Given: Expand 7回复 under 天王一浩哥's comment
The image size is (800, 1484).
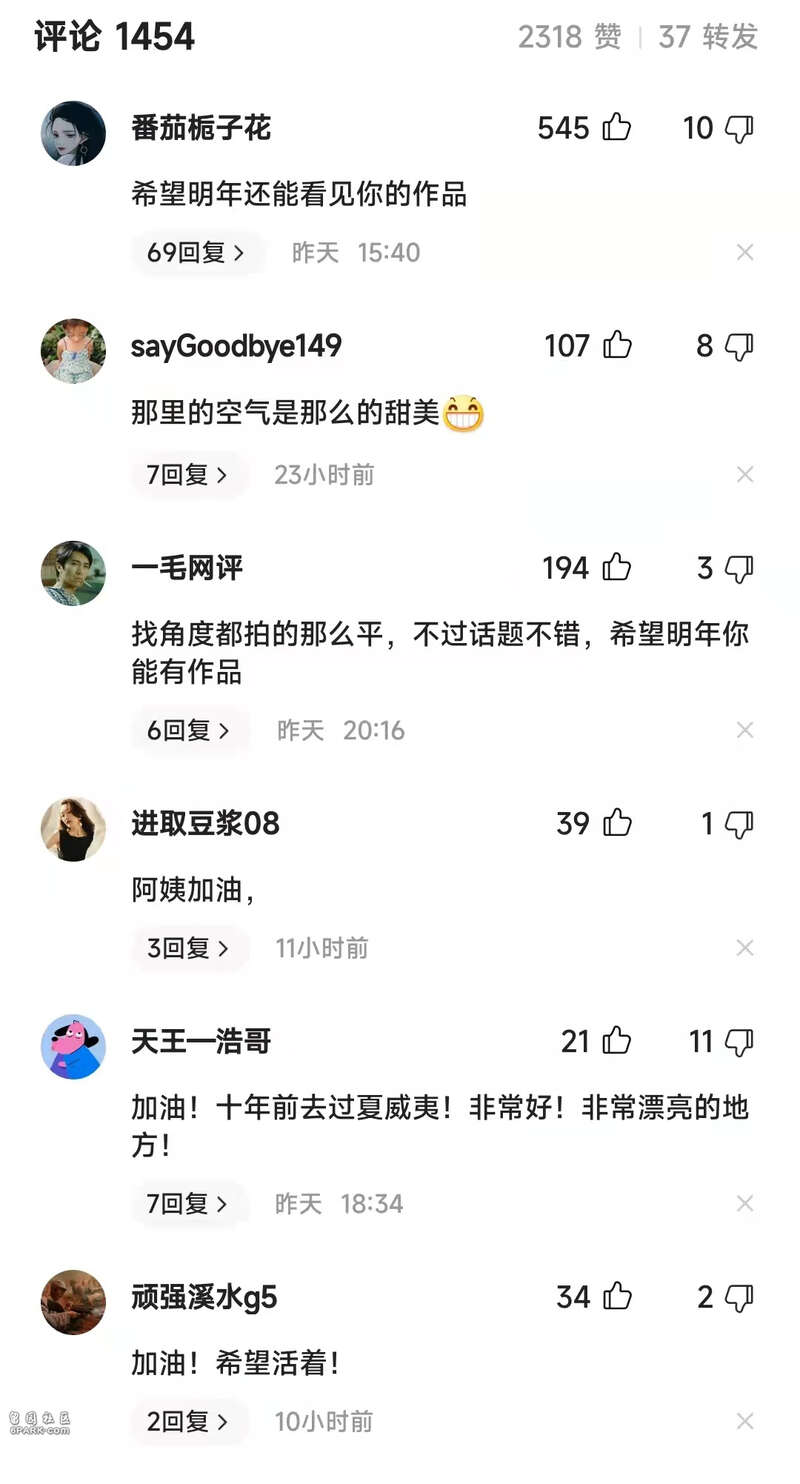Looking at the screenshot, I should click(x=188, y=1204).
